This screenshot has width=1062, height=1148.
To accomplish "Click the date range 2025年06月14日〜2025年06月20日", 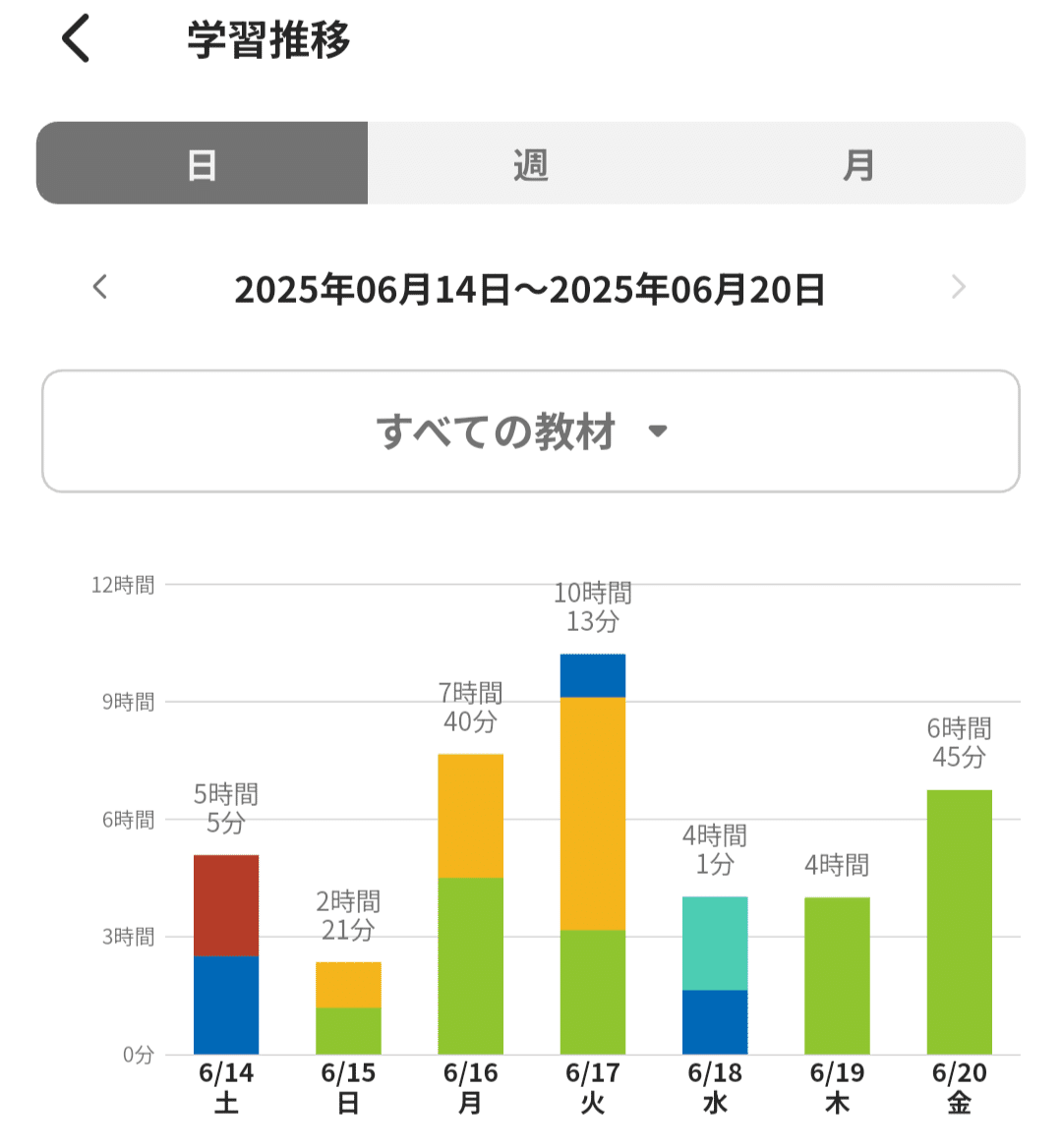I will [x=531, y=287].
